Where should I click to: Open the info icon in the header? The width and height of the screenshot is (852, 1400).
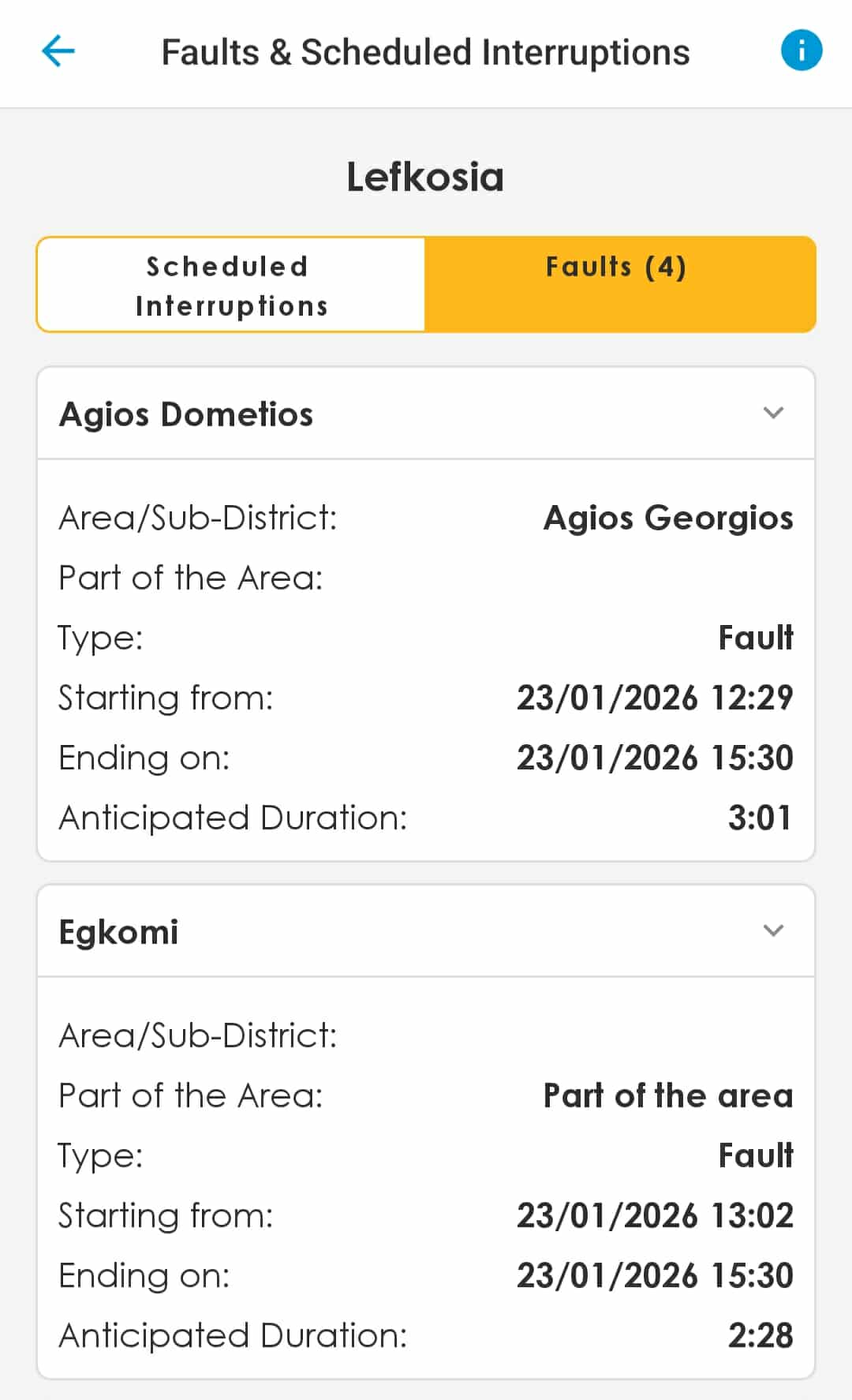point(801,51)
